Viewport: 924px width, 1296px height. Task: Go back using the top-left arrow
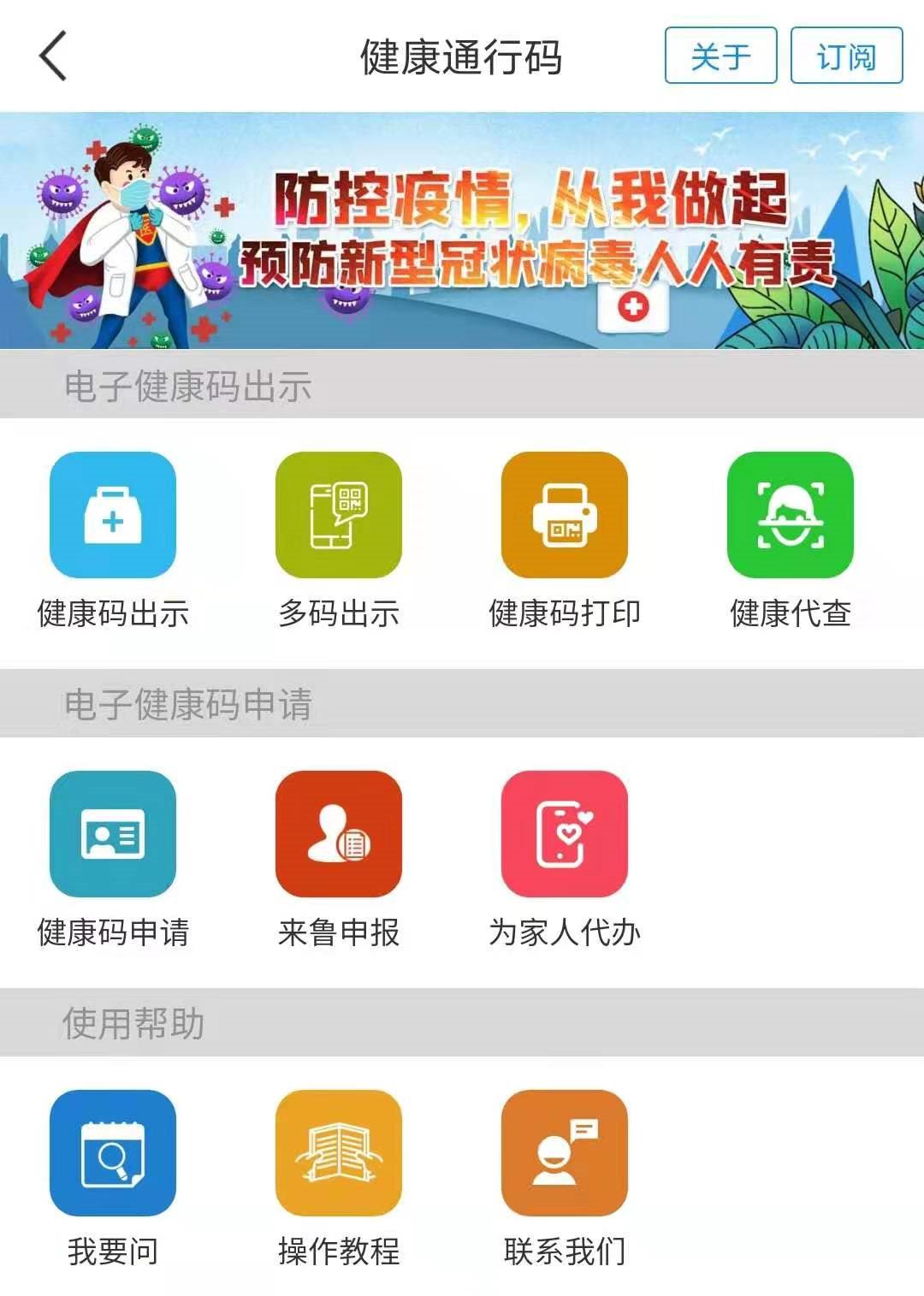[x=53, y=56]
